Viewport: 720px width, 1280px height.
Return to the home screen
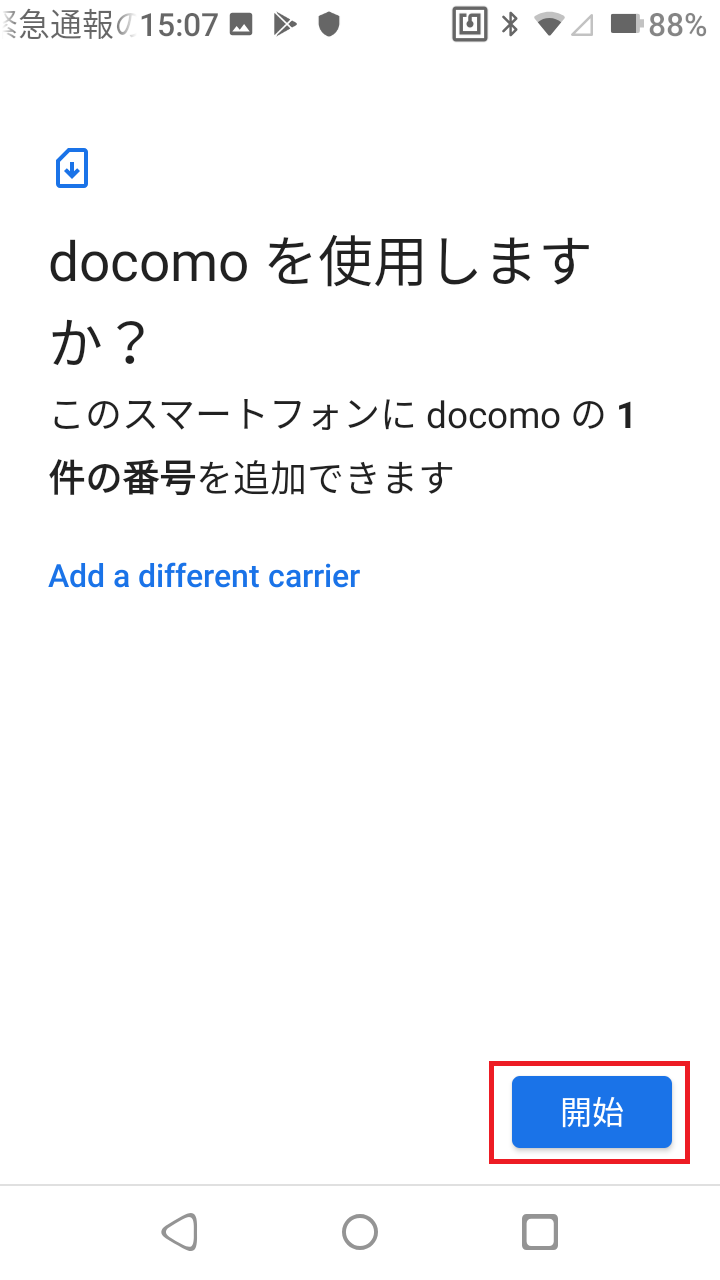coord(360,1232)
